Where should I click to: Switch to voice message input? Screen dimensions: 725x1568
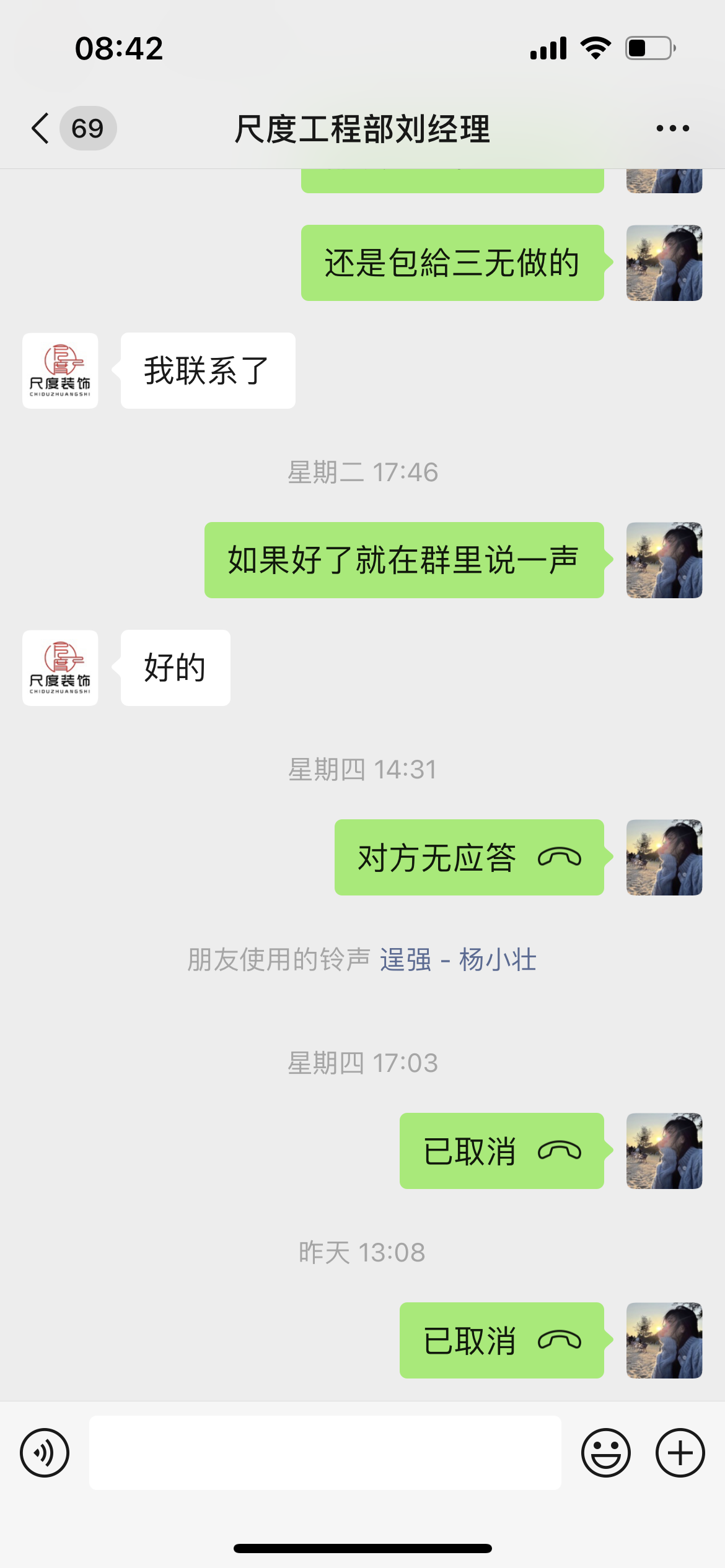(45, 1452)
